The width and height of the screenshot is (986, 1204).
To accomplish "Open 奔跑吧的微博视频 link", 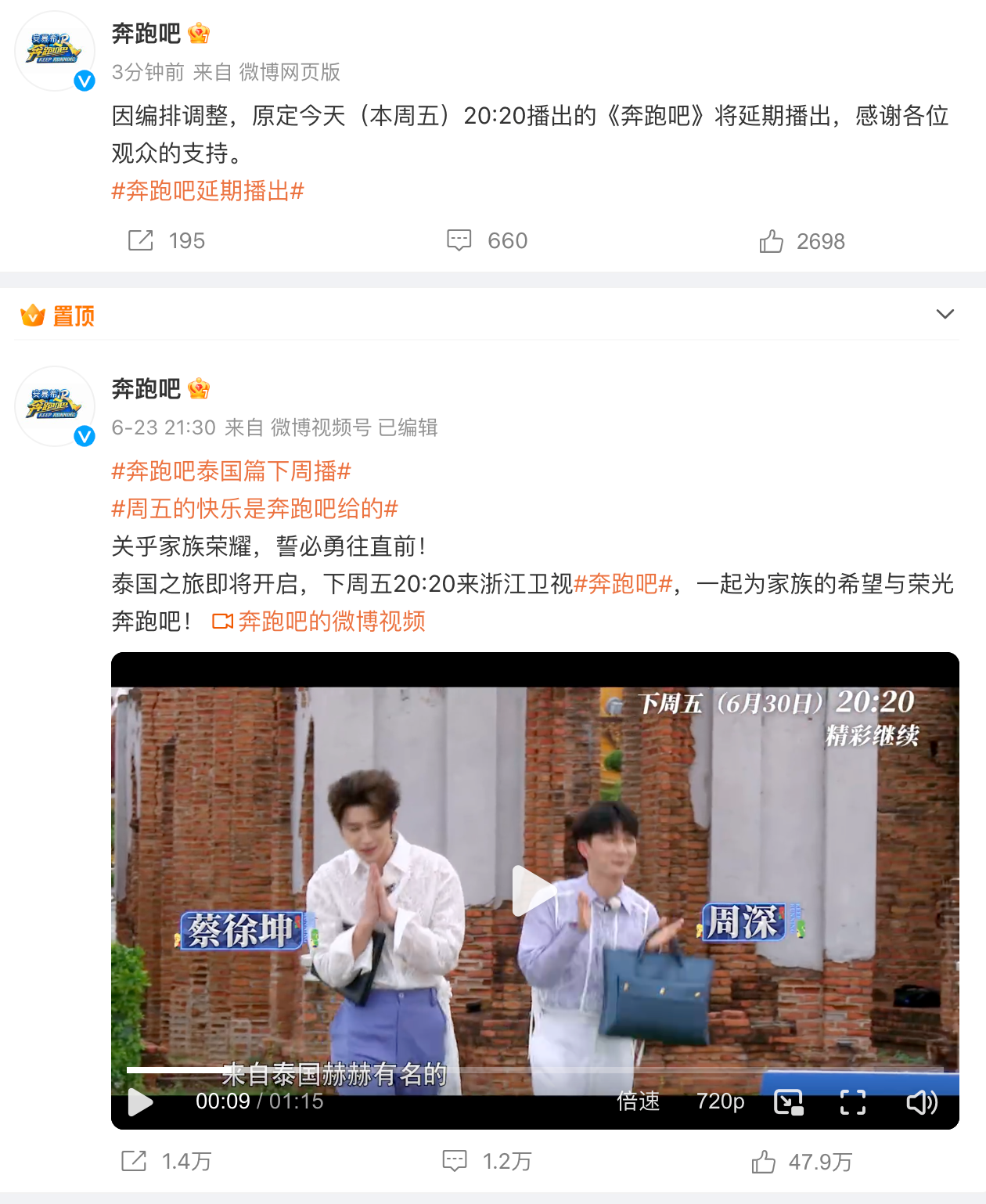I will [319, 622].
